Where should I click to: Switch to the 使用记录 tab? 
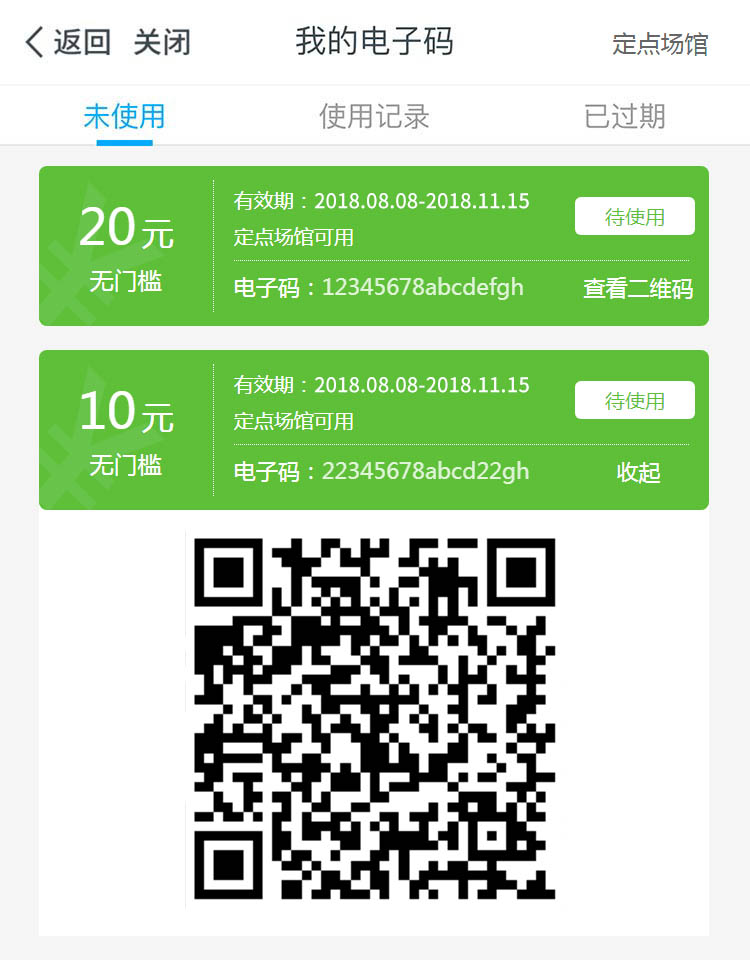[x=374, y=116]
